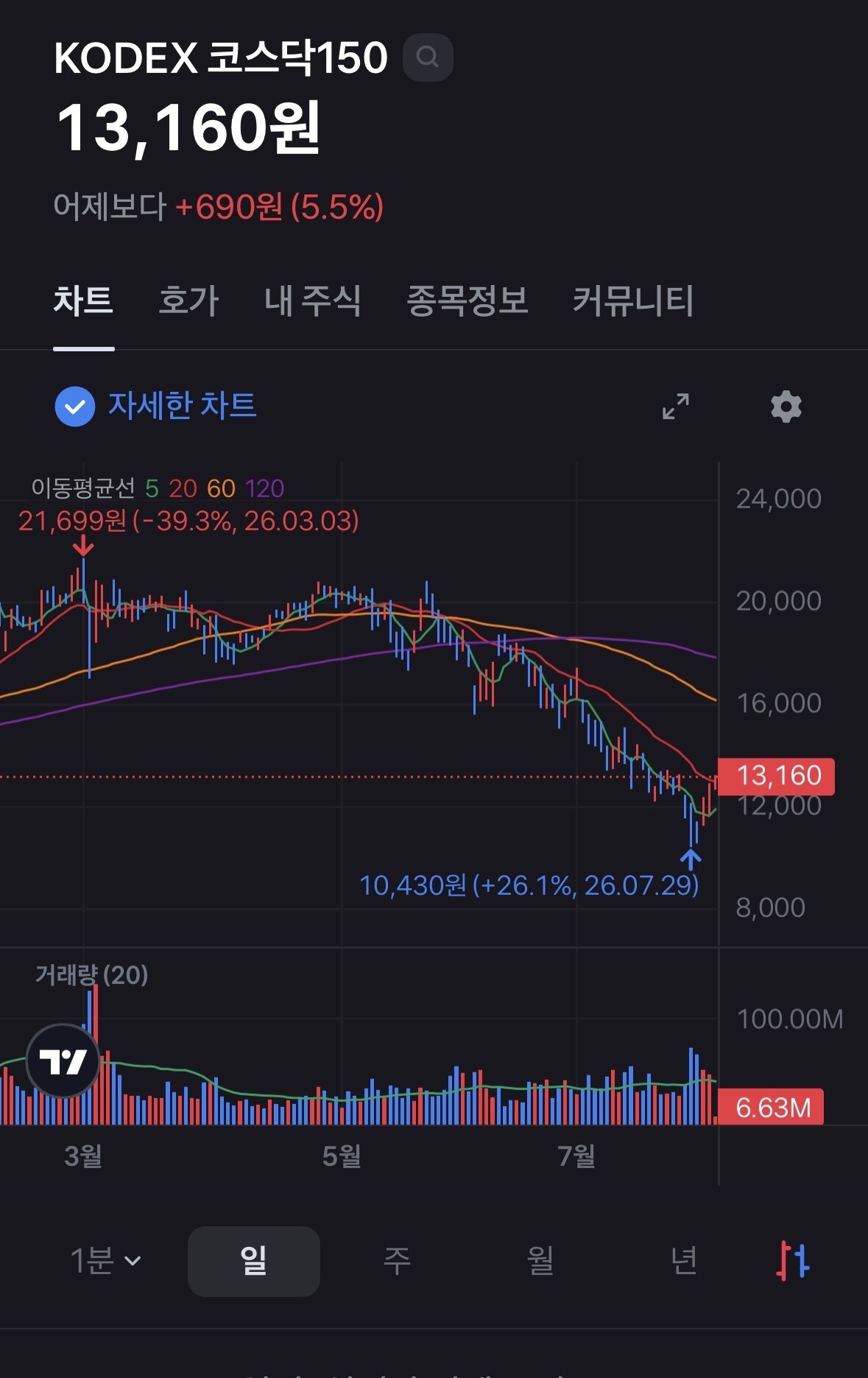Open the 내 주식 tab
Viewport: 868px width, 1378px height.
click(312, 300)
